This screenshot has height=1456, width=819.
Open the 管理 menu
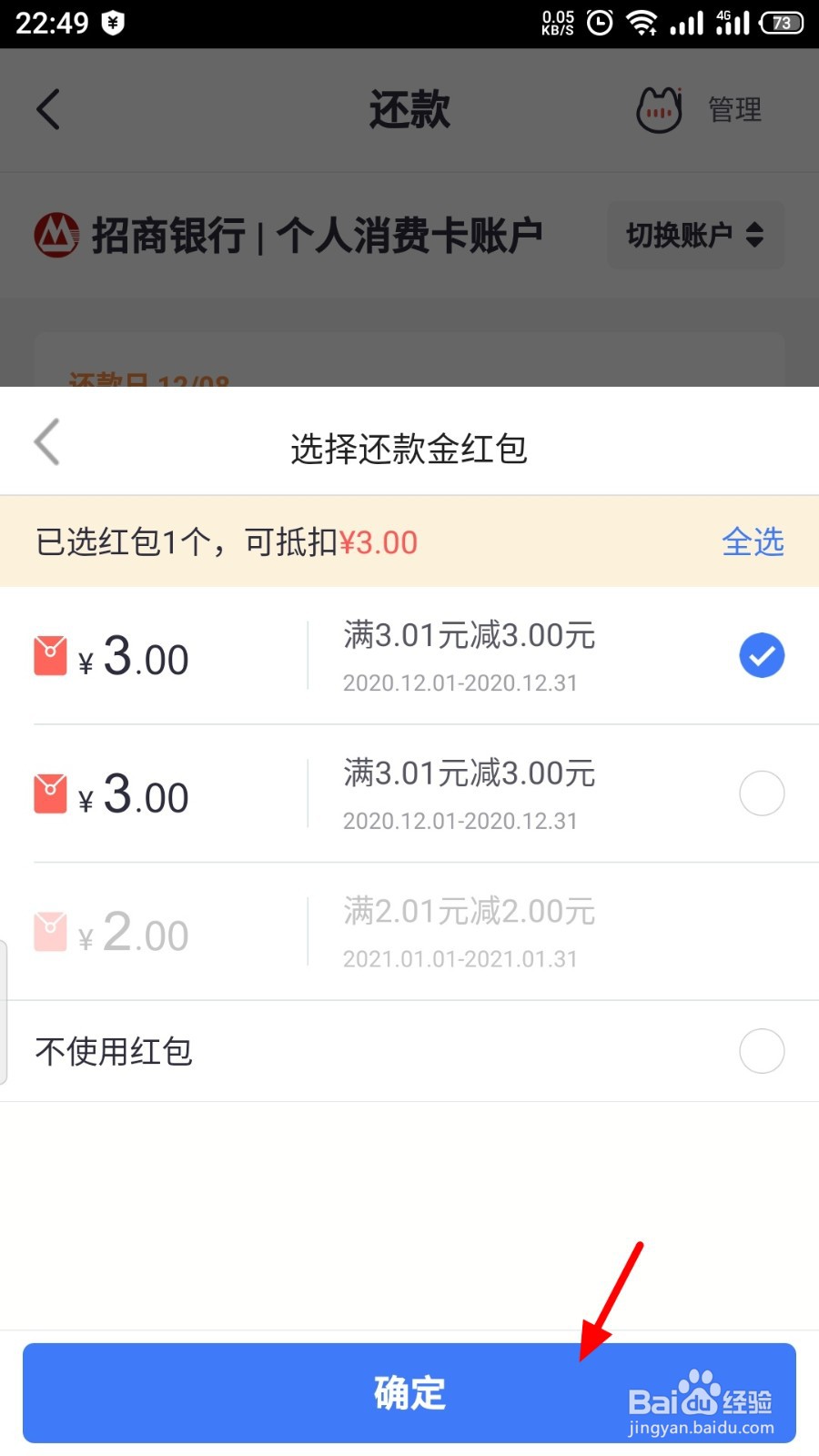733,109
